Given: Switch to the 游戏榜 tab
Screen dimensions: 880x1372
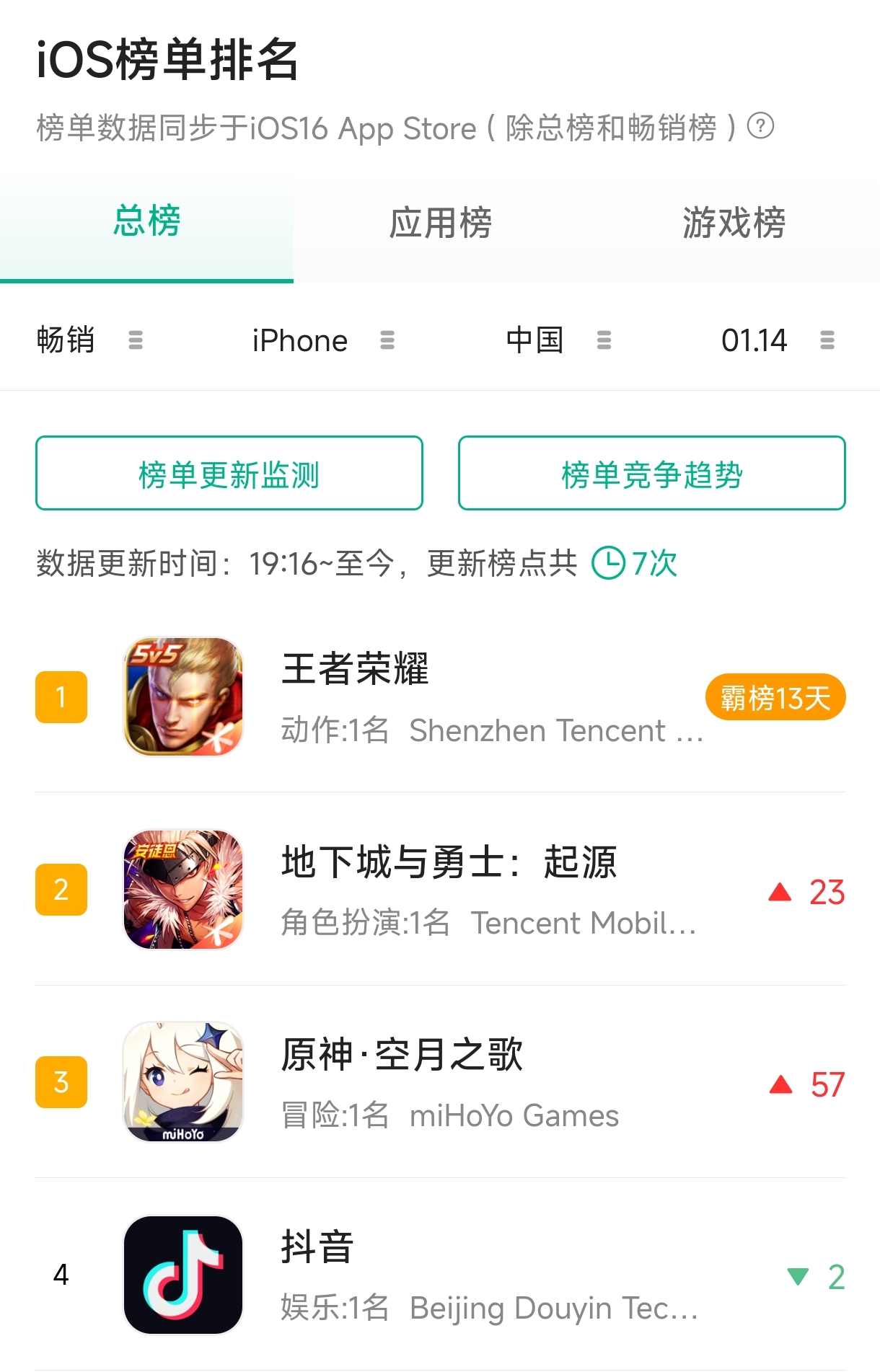Looking at the screenshot, I should click(x=734, y=223).
